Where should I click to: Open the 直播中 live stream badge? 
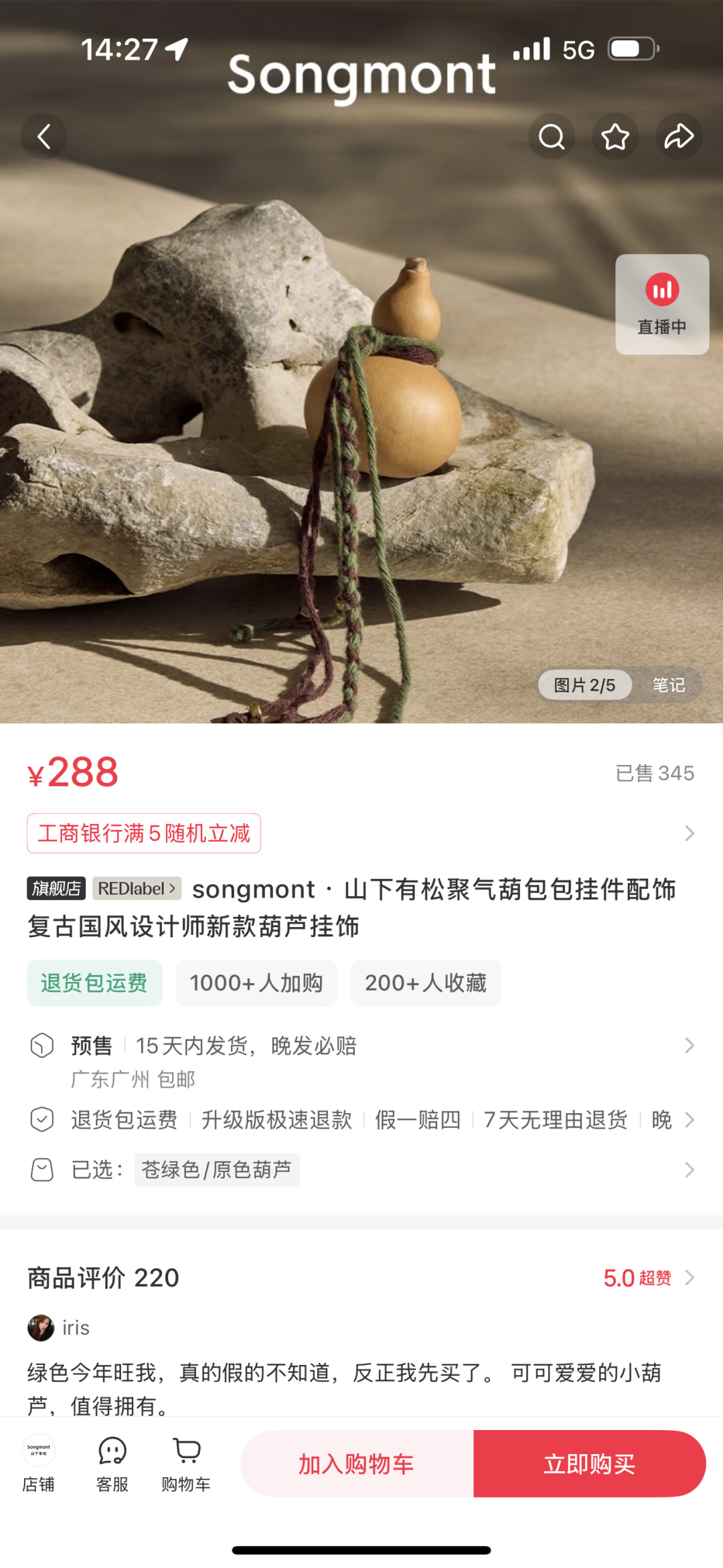(661, 304)
